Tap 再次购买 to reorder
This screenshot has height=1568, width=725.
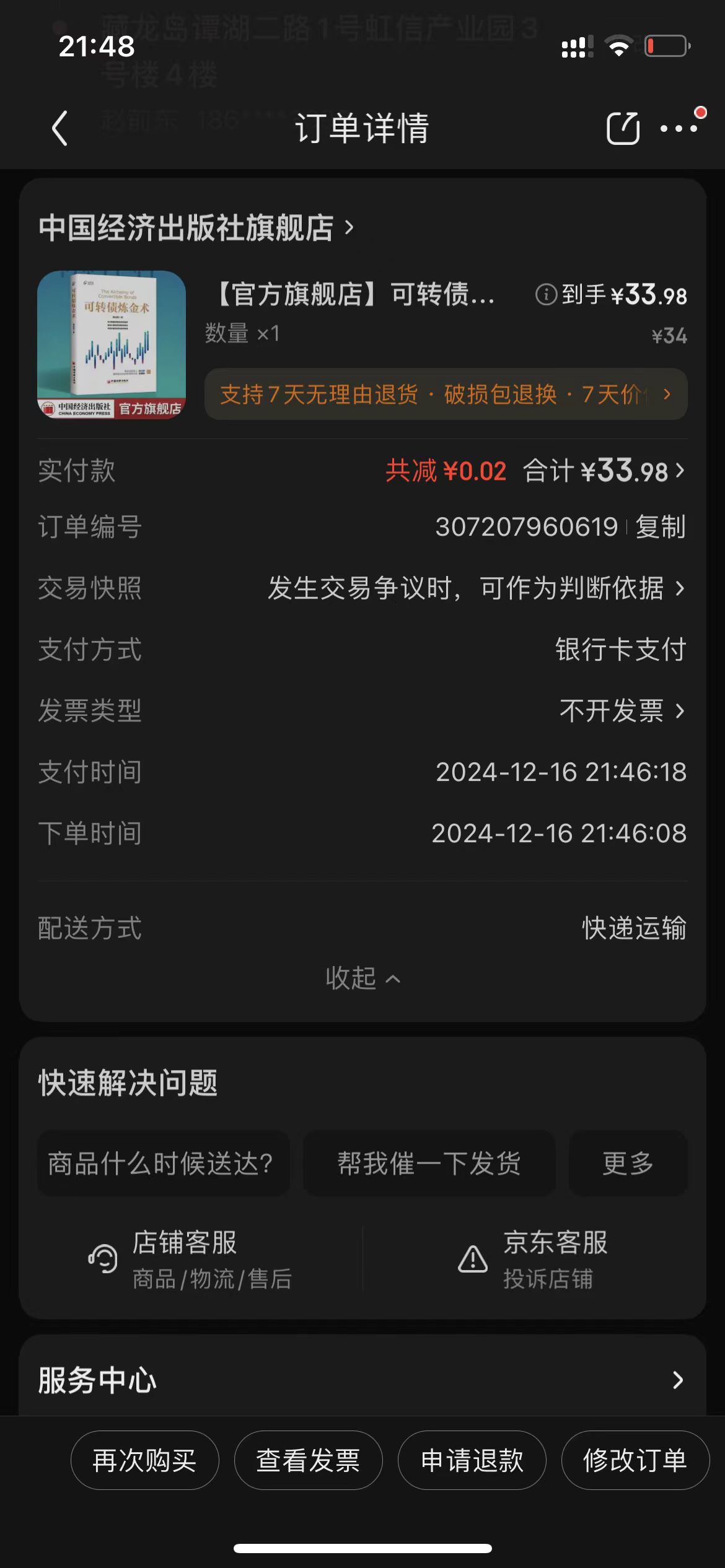point(144,1460)
